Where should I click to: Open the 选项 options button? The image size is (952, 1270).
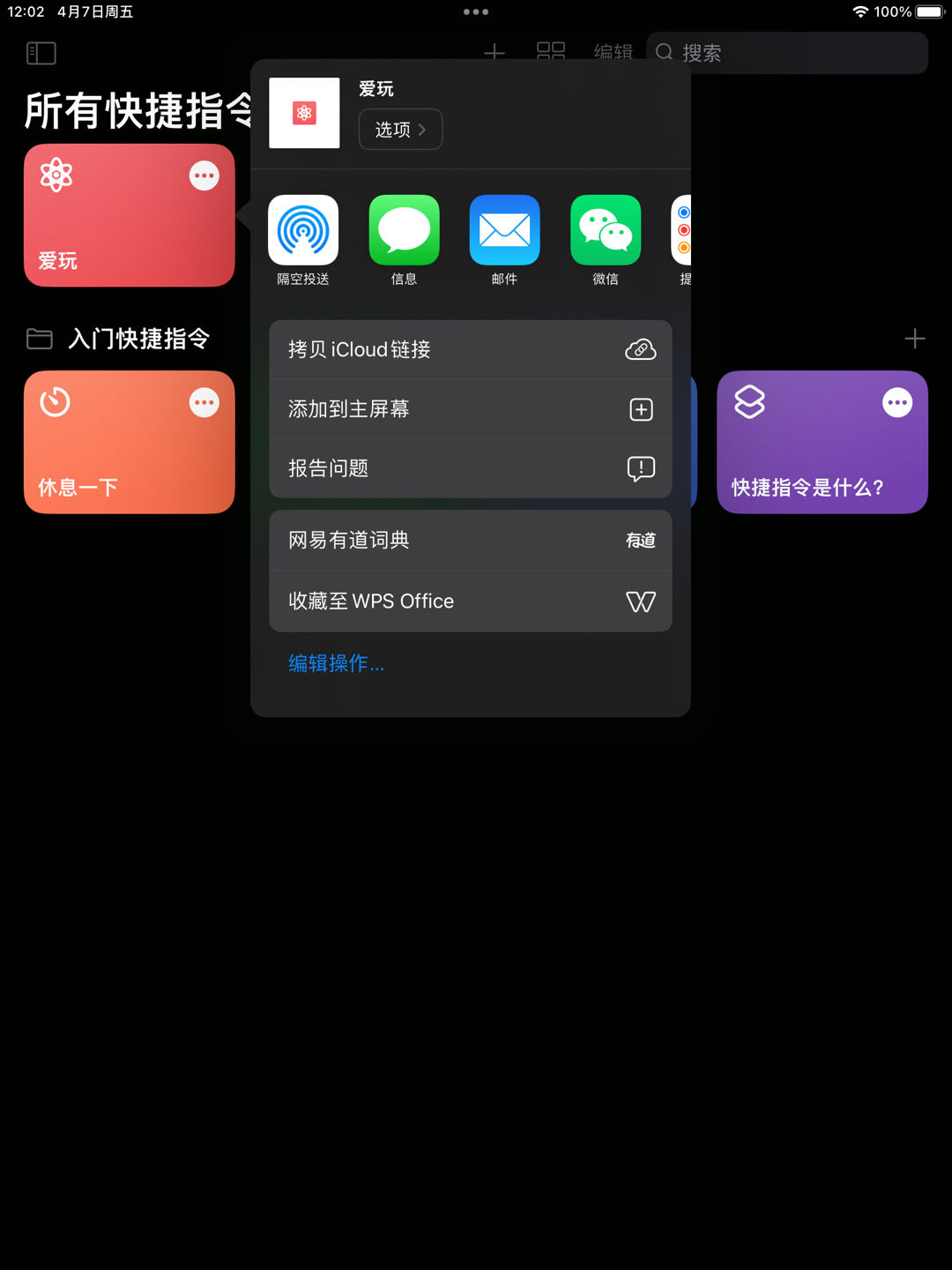pos(400,130)
